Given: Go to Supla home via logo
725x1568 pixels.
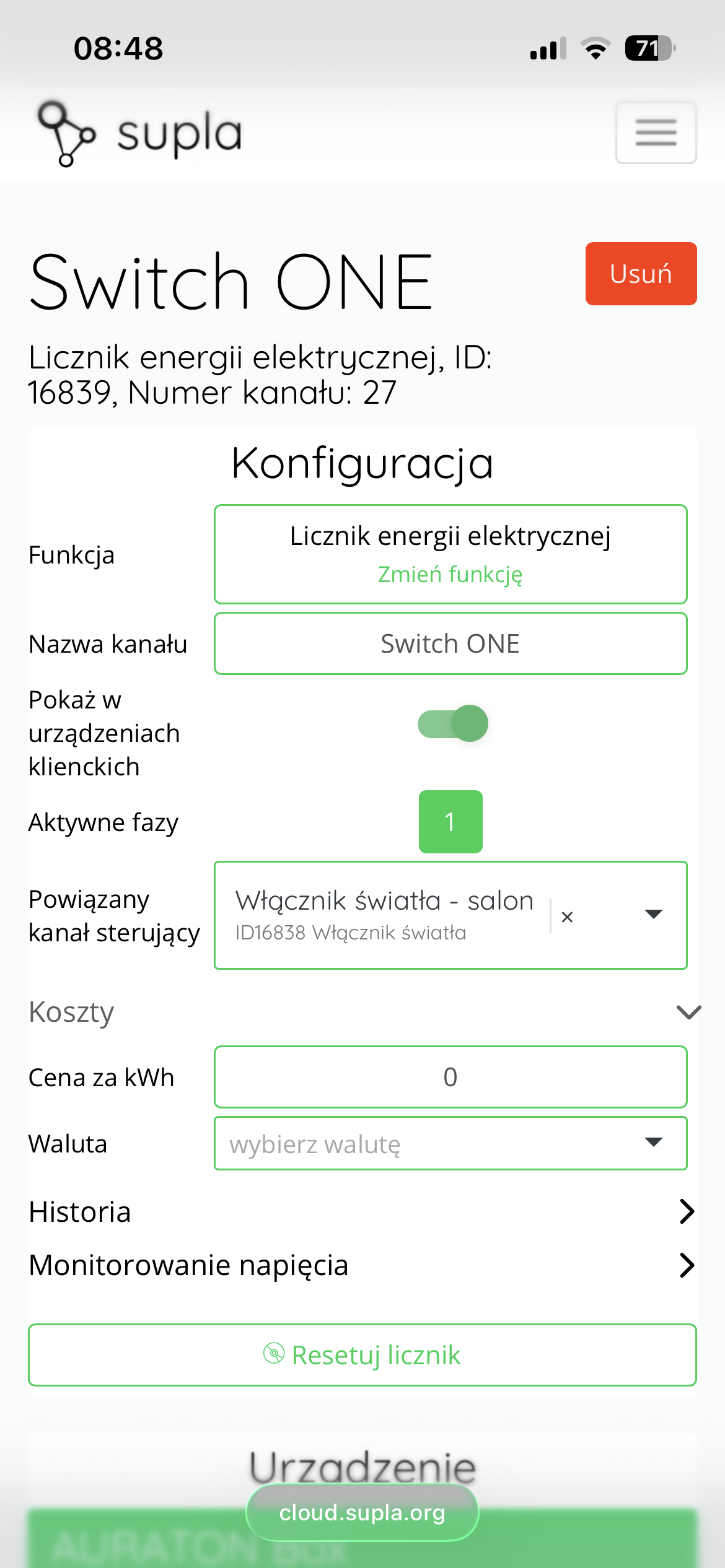Looking at the screenshot, I should tap(139, 133).
